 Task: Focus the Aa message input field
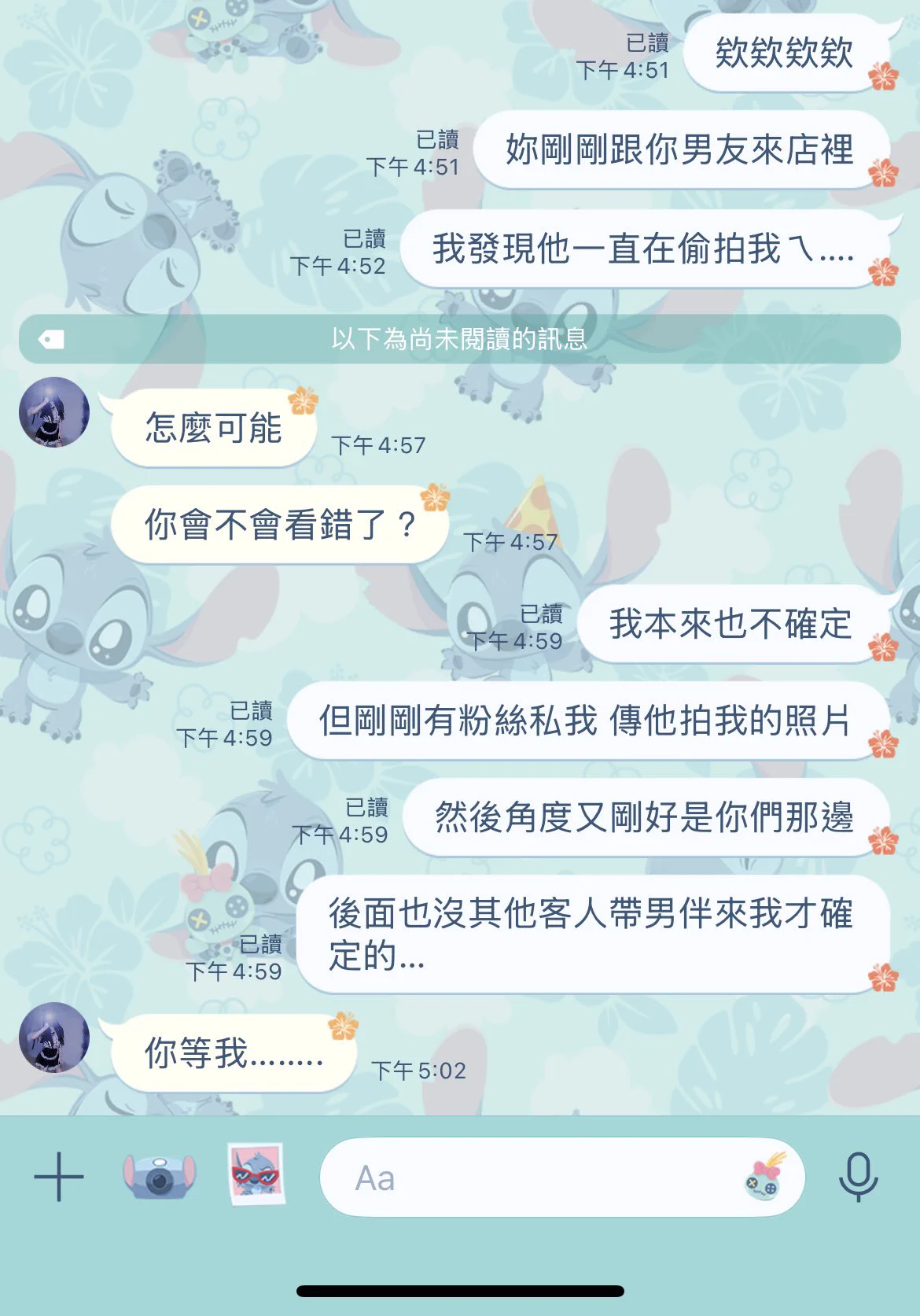coord(535,1178)
